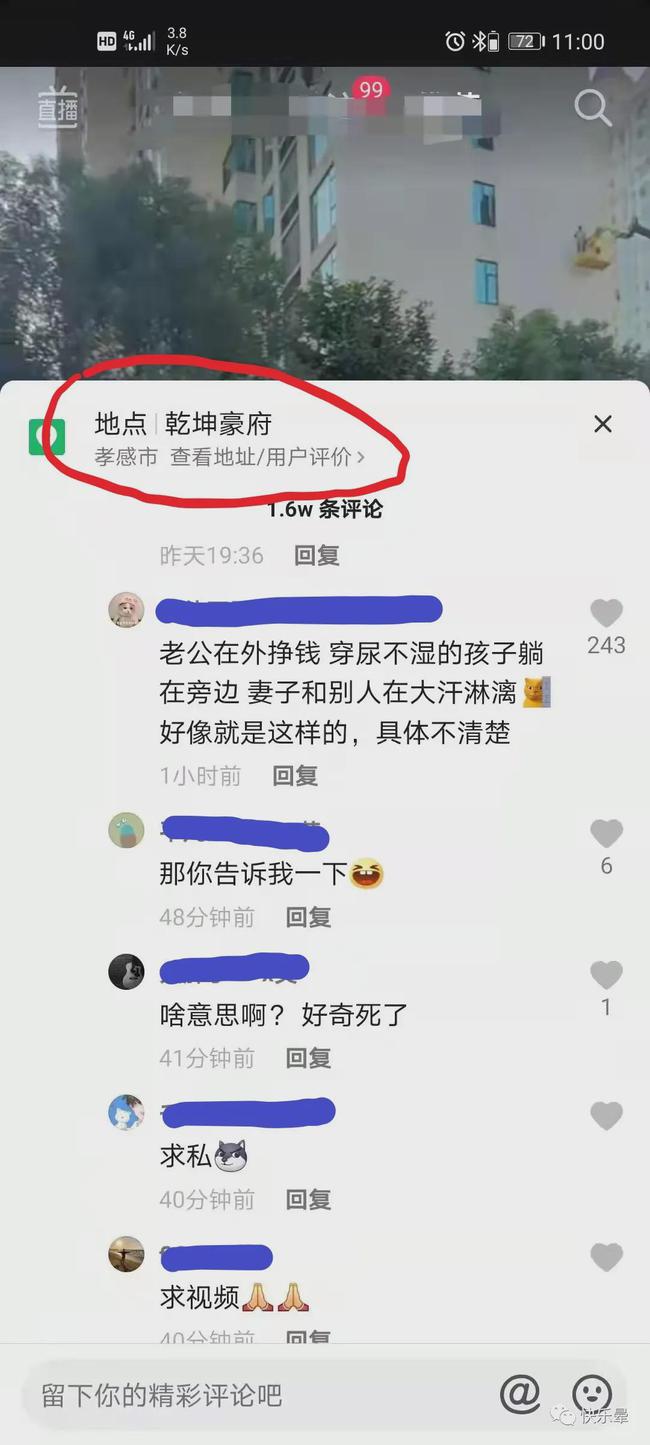Open the emoji picker
This screenshot has width=650, height=1445.
coord(592,1393)
